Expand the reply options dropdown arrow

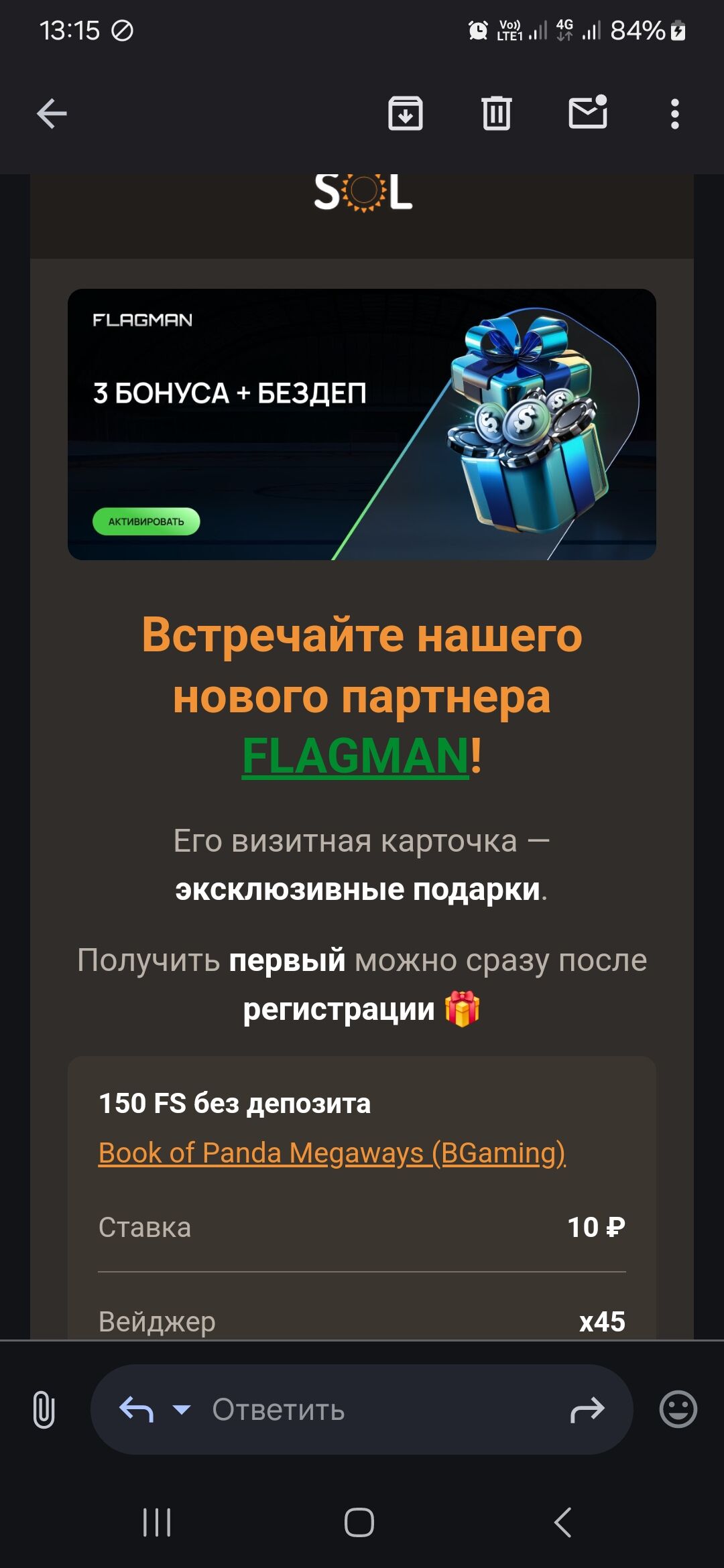point(182,1409)
